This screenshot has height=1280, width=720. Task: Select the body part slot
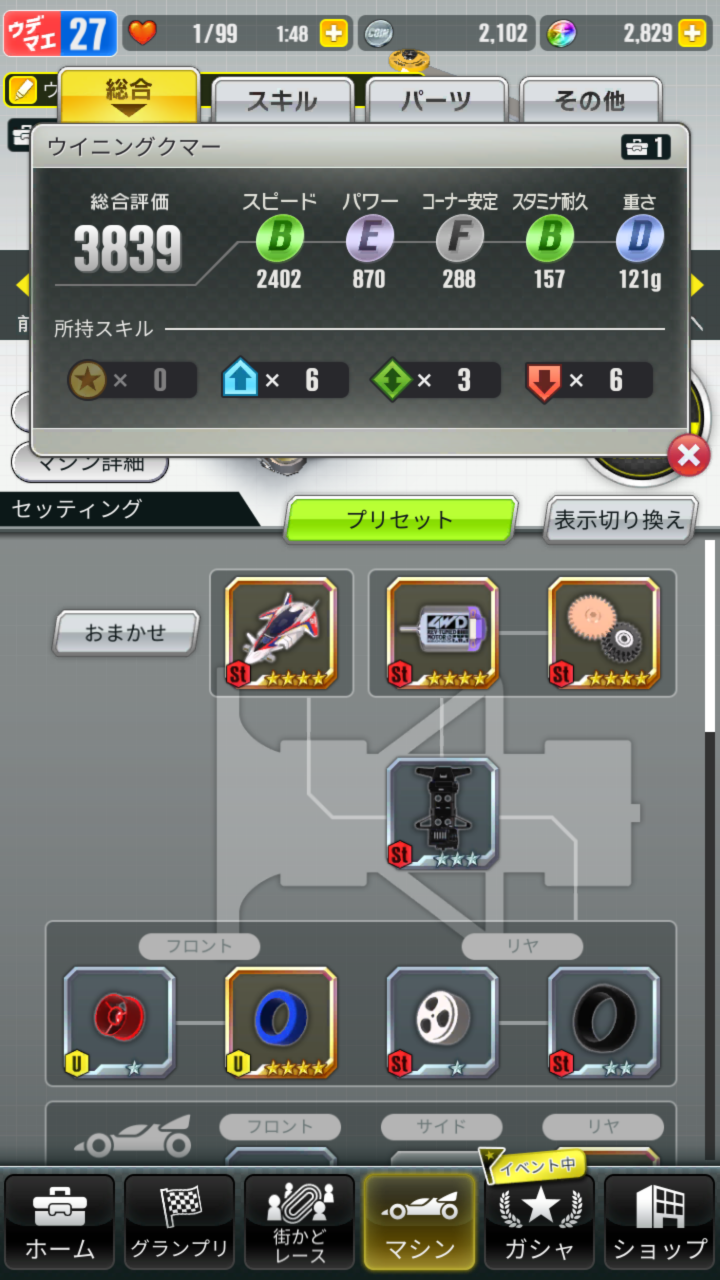[x=282, y=633]
